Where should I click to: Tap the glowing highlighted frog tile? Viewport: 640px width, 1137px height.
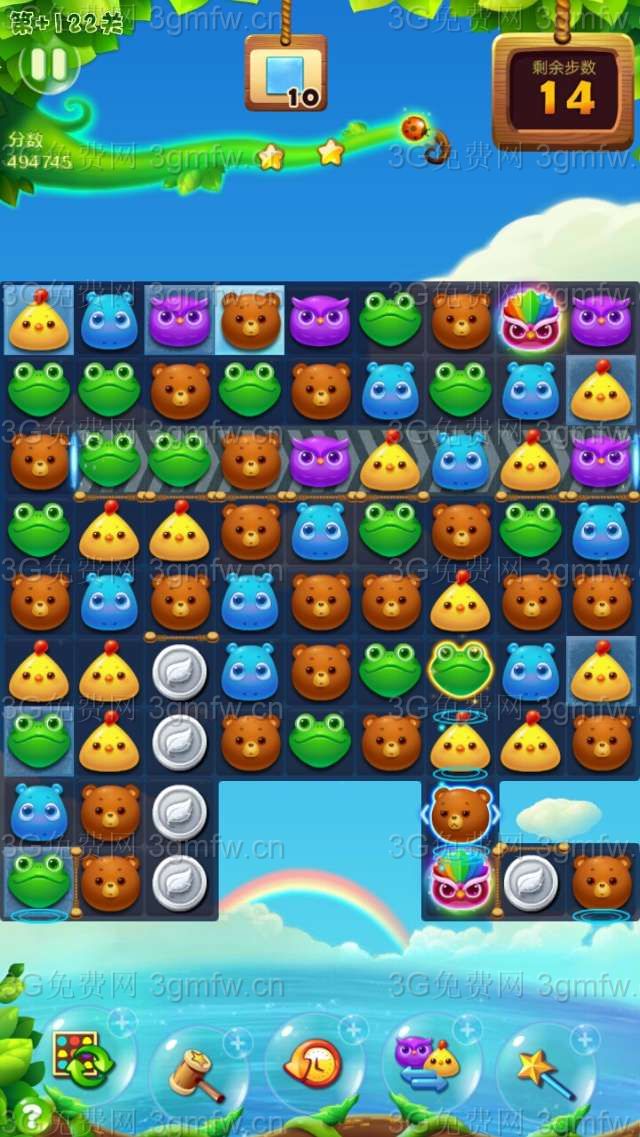(x=460, y=669)
